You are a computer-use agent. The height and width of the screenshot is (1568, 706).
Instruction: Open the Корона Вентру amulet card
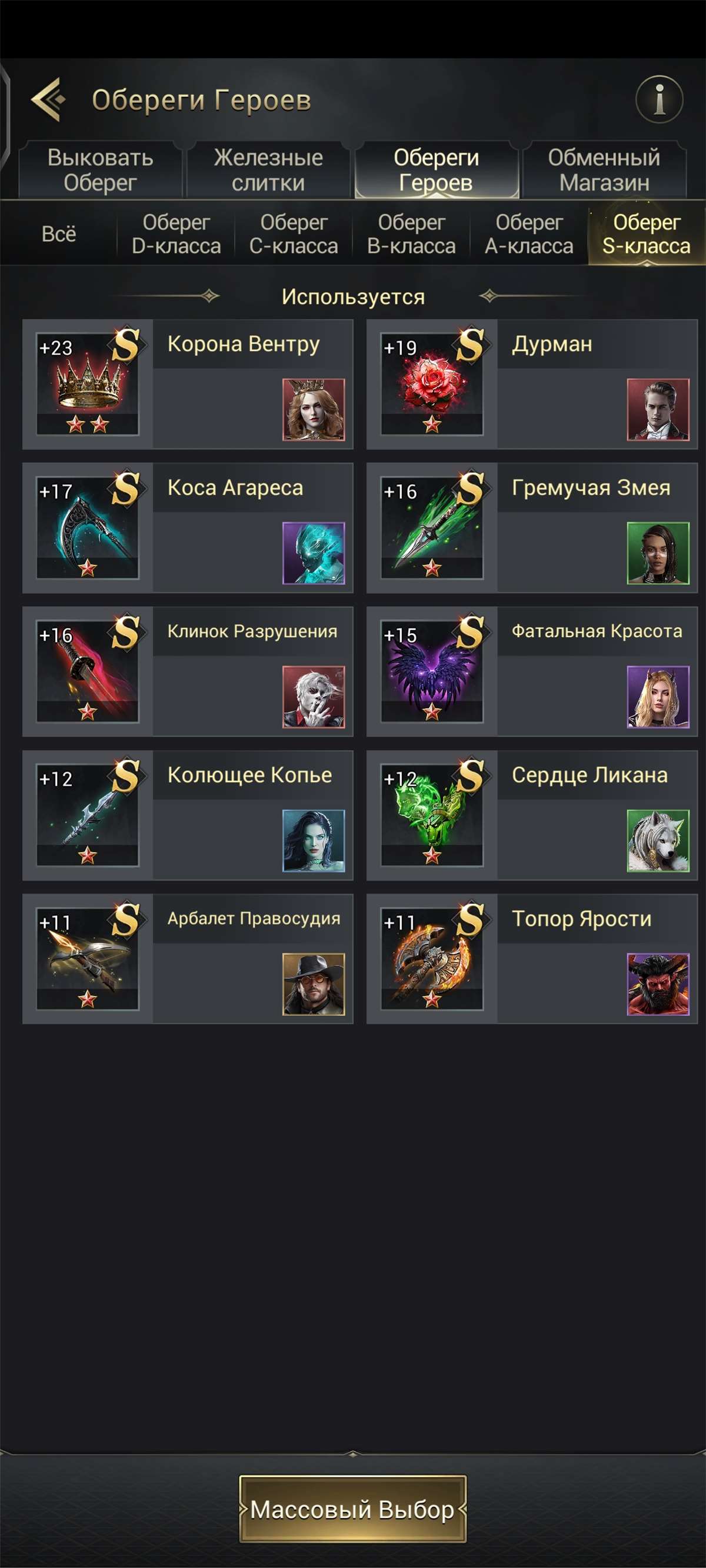pos(188,384)
